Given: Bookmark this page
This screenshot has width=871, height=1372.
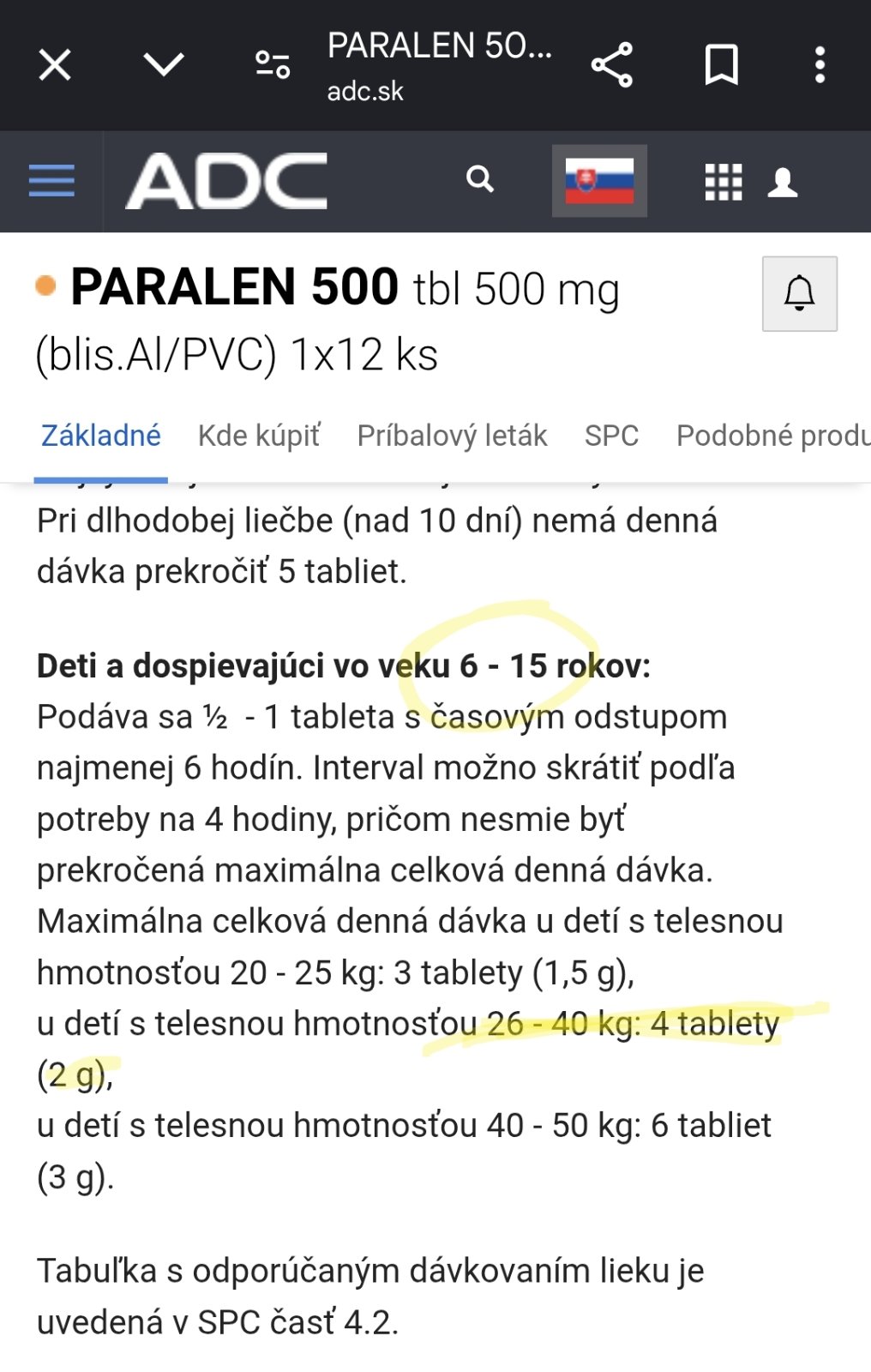Looking at the screenshot, I should pyautogui.click(x=721, y=65).
